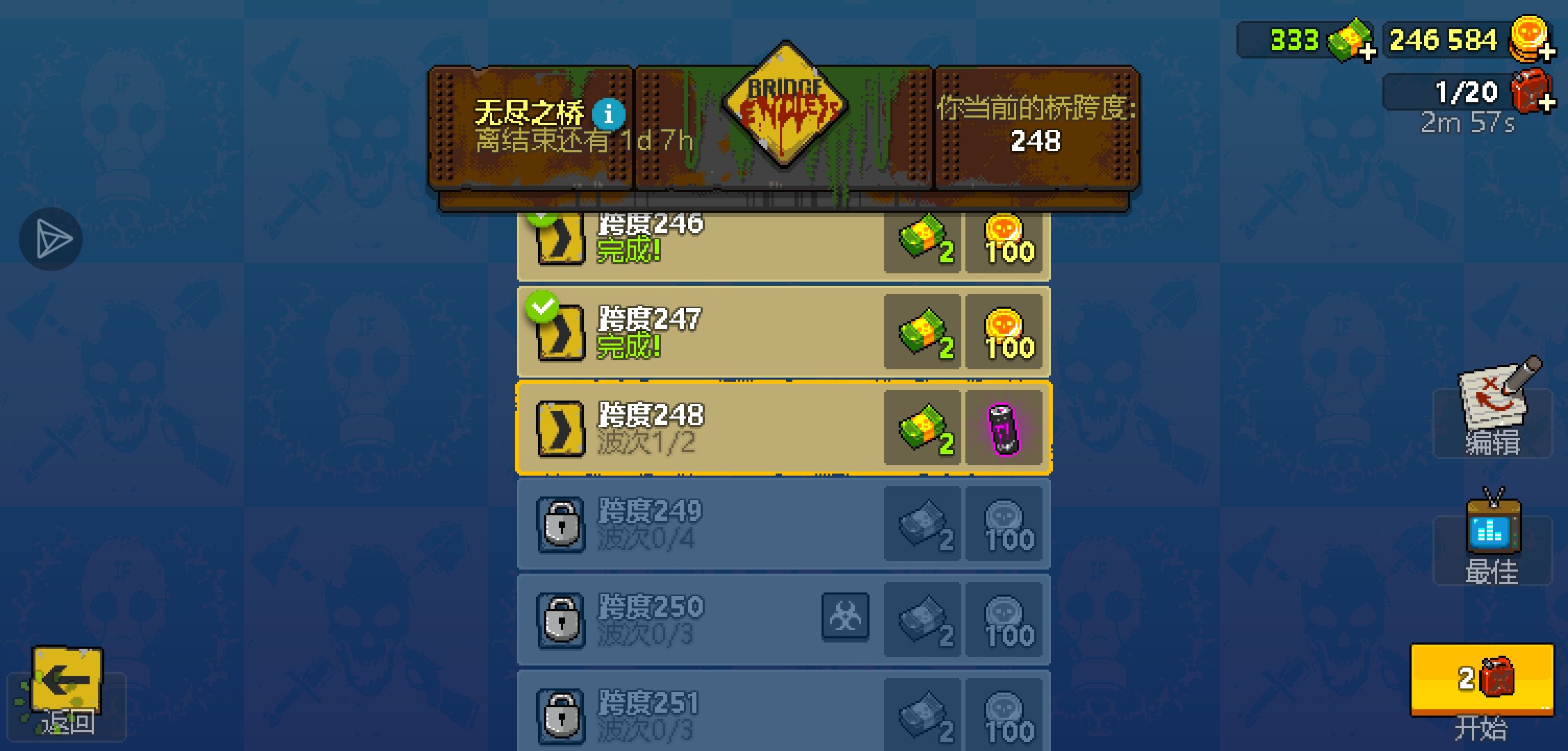Image resolution: width=1568 pixels, height=751 pixels.
Task: Tap the floating arrow overlay button
Action: tap(51, 239)
